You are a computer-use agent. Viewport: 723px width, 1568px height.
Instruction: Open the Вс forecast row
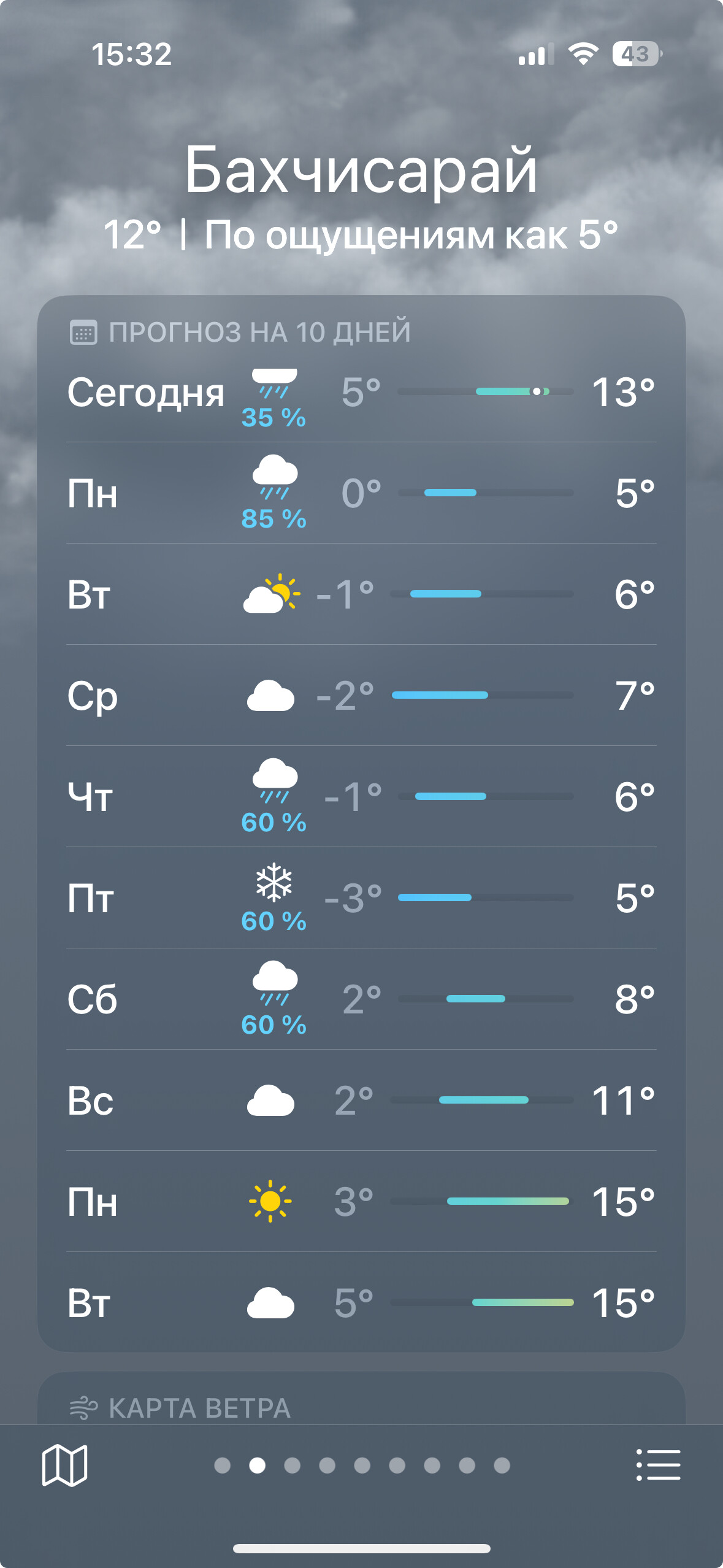pyautogui.click(x=361, y=1101)
